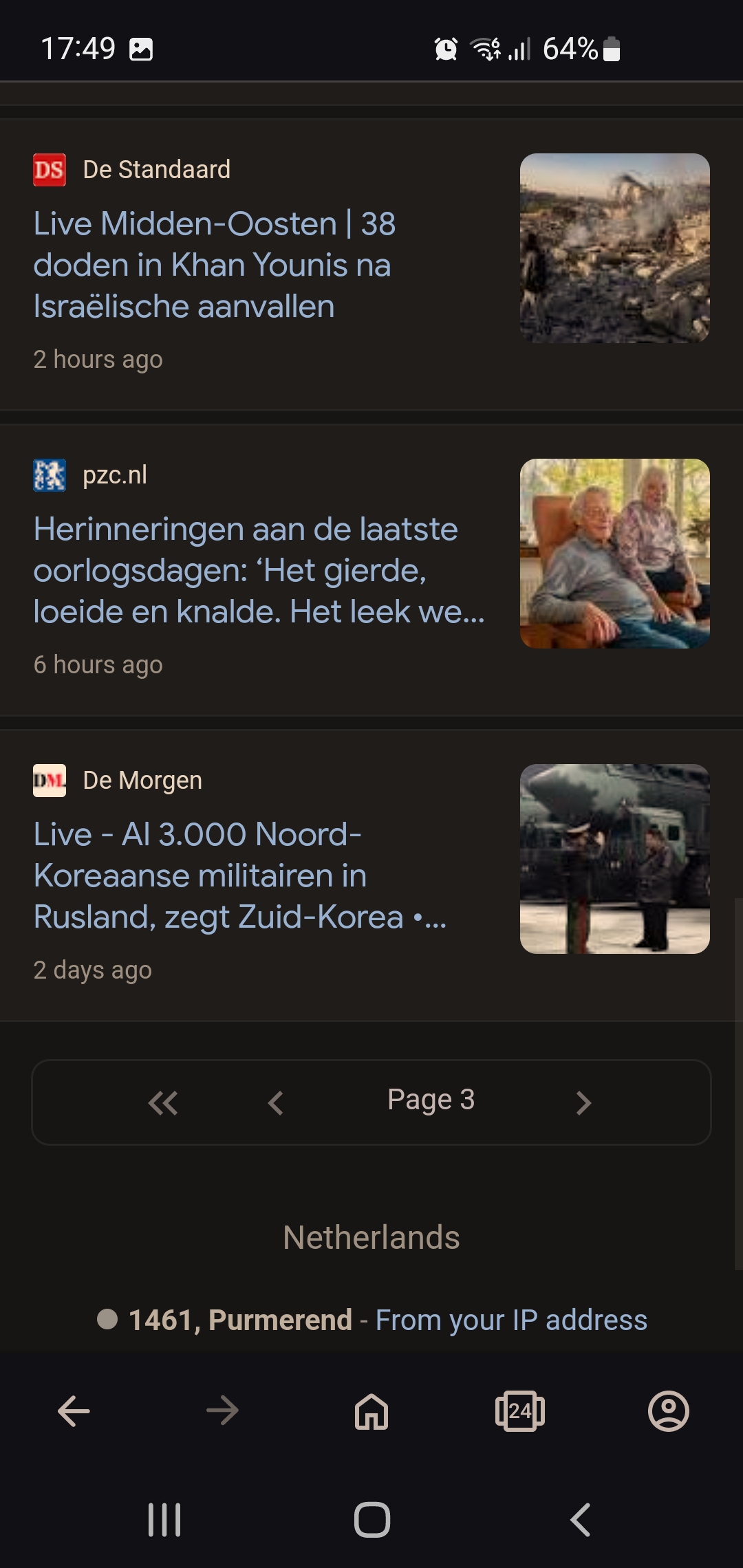Go to the browser home page
The image size is (743, 1568).
pyautogui.click(x=371, y=1411)
